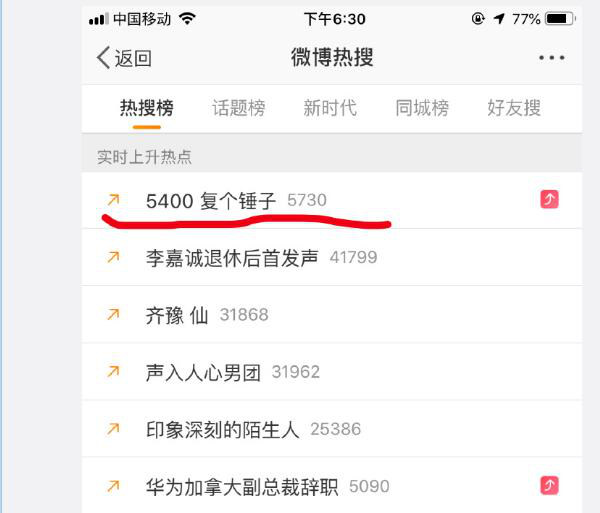
Task: View the 齐豫 仙 trending topic
Action: coord(177,315)
